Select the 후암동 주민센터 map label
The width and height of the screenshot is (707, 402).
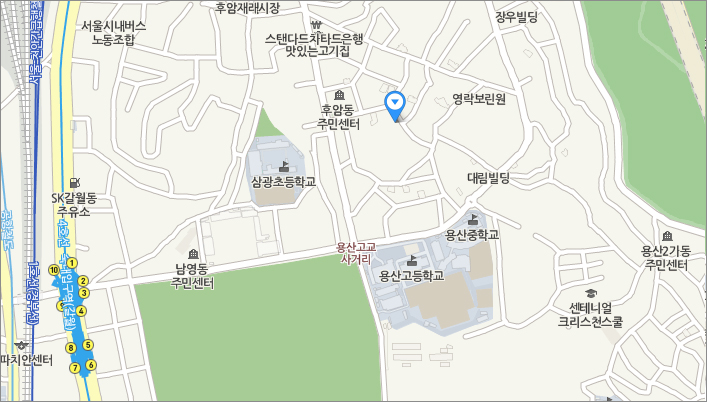[338, 116]
